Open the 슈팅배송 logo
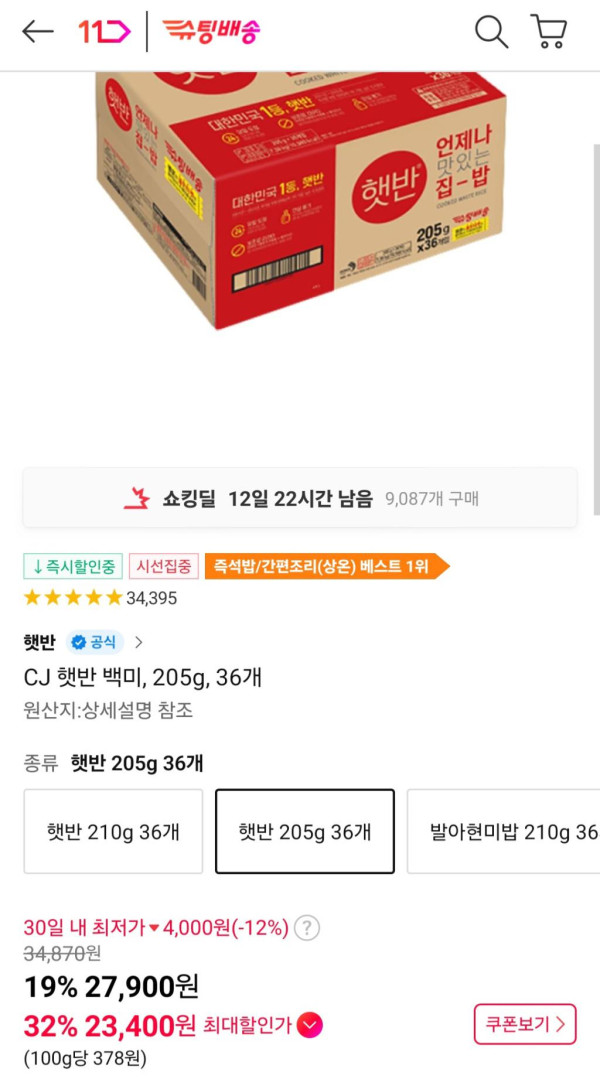 click(210, 32)
